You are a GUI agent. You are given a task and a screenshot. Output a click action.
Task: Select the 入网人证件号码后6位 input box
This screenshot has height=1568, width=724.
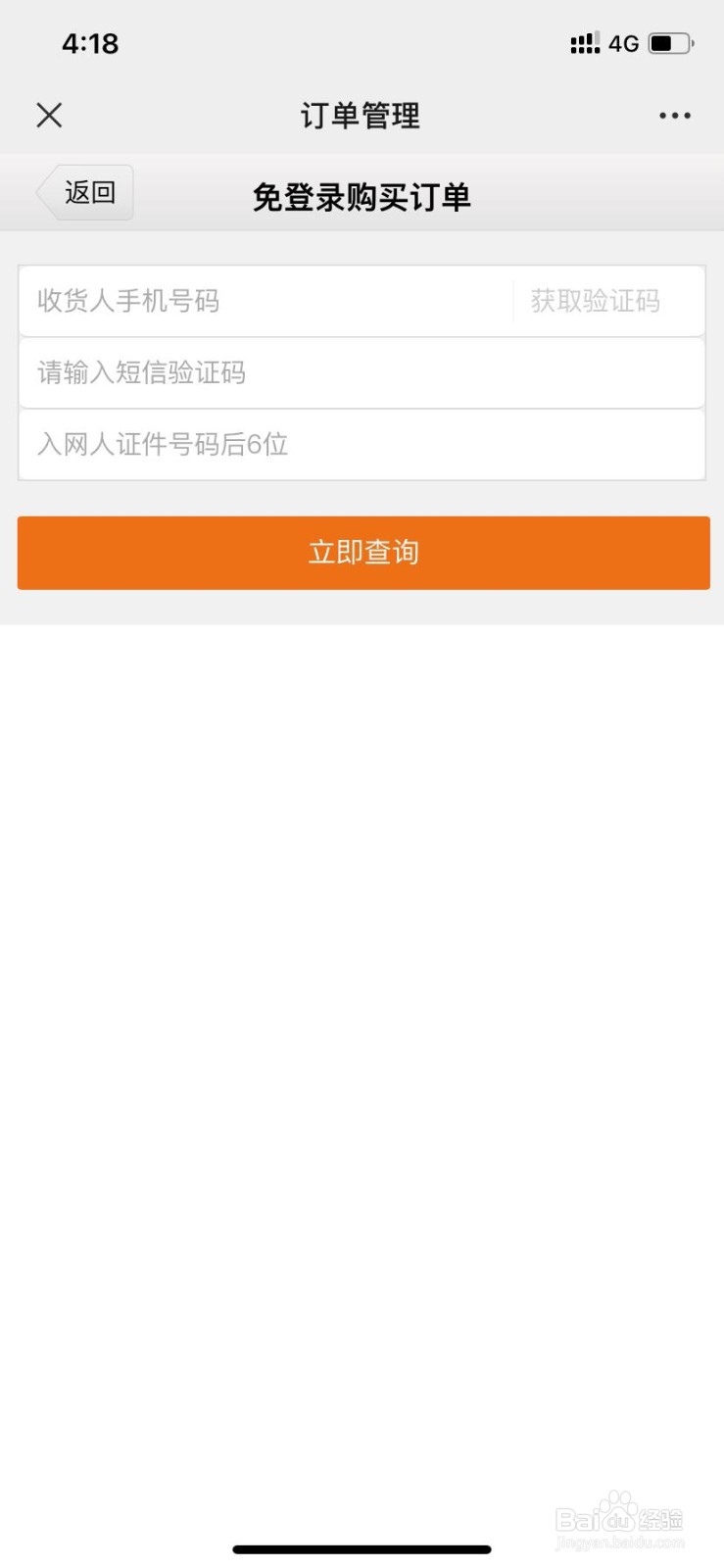coord(362,445)
